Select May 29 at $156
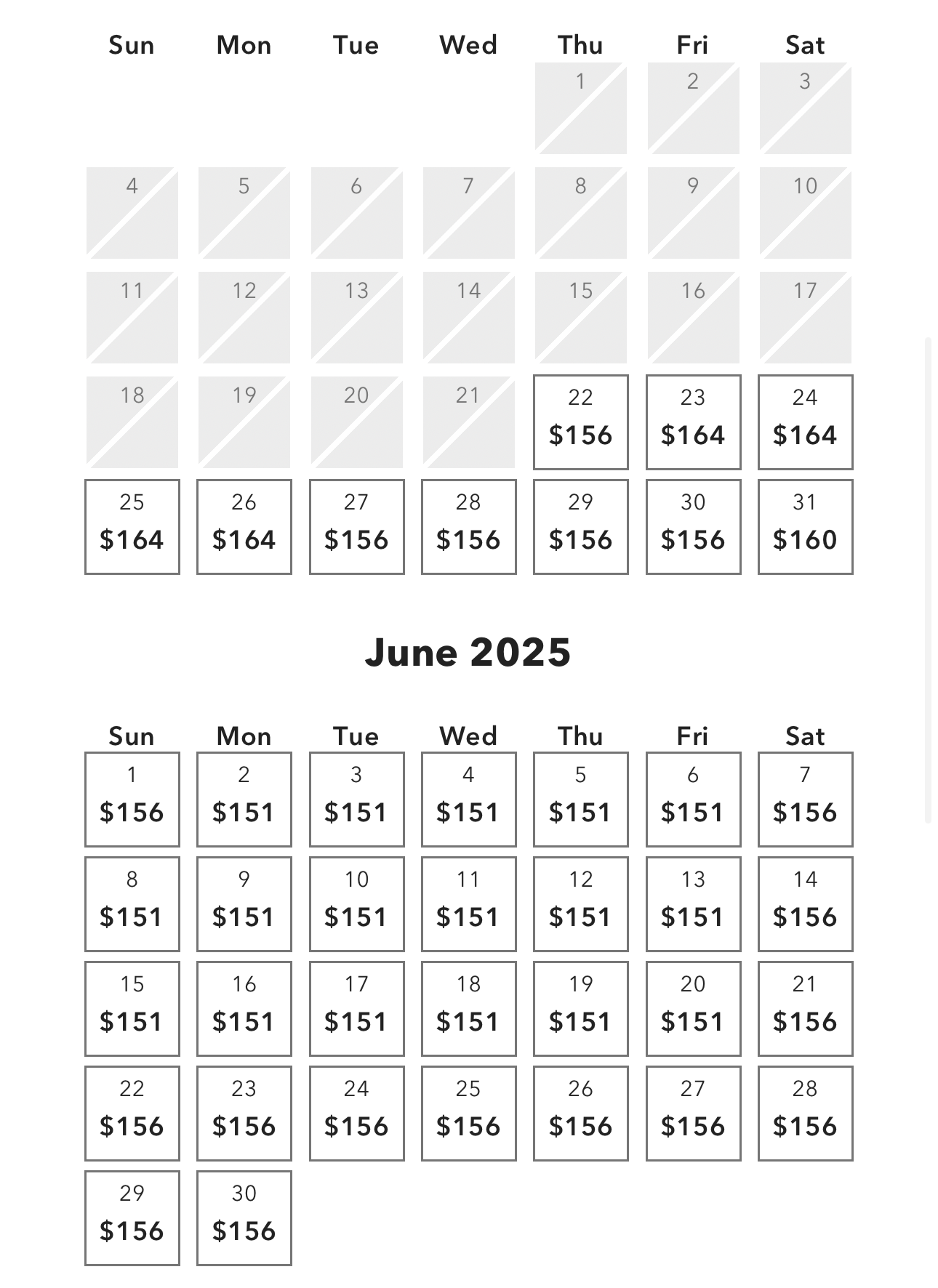The height and width of the screenshot is (1288, 938). (580, 526)
